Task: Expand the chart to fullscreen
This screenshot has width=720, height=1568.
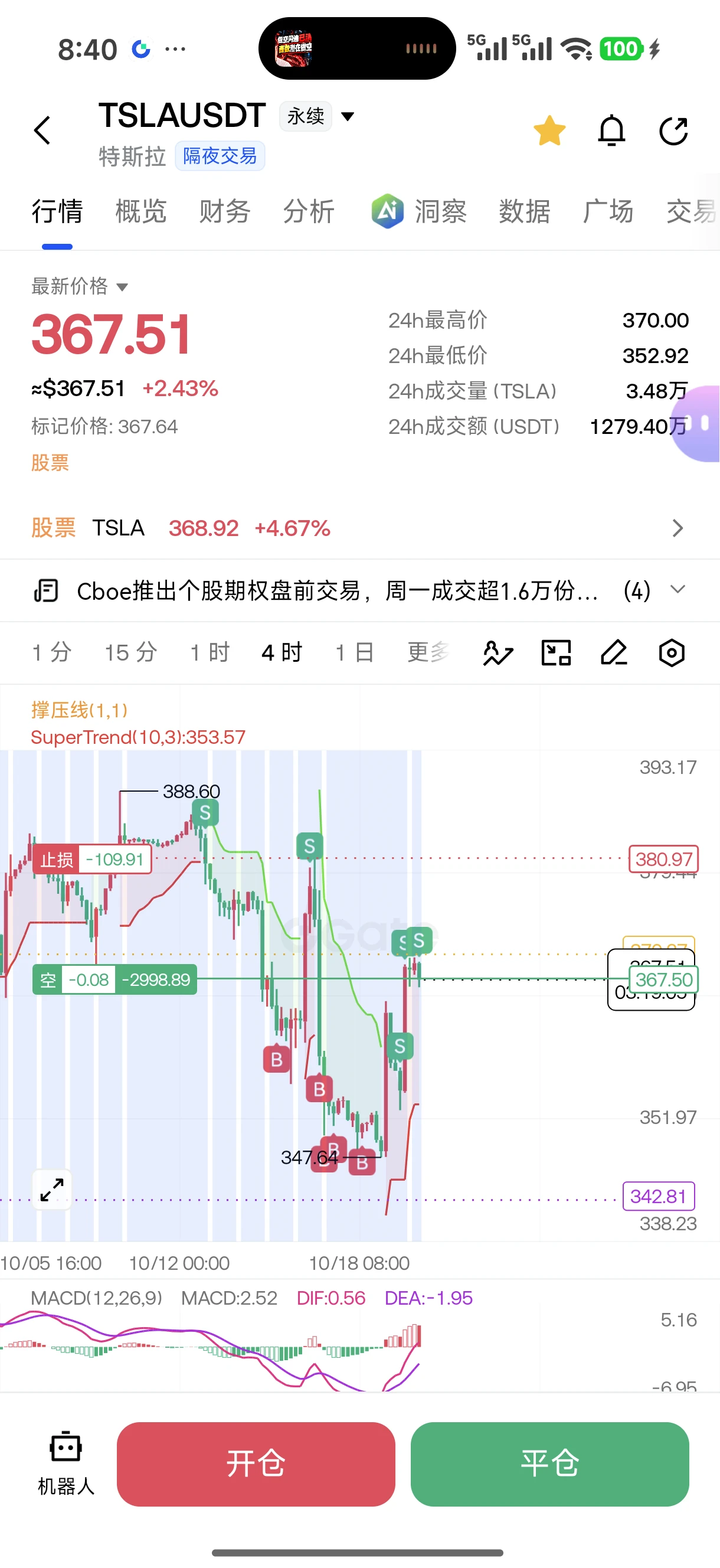Action: (52, 1190)
